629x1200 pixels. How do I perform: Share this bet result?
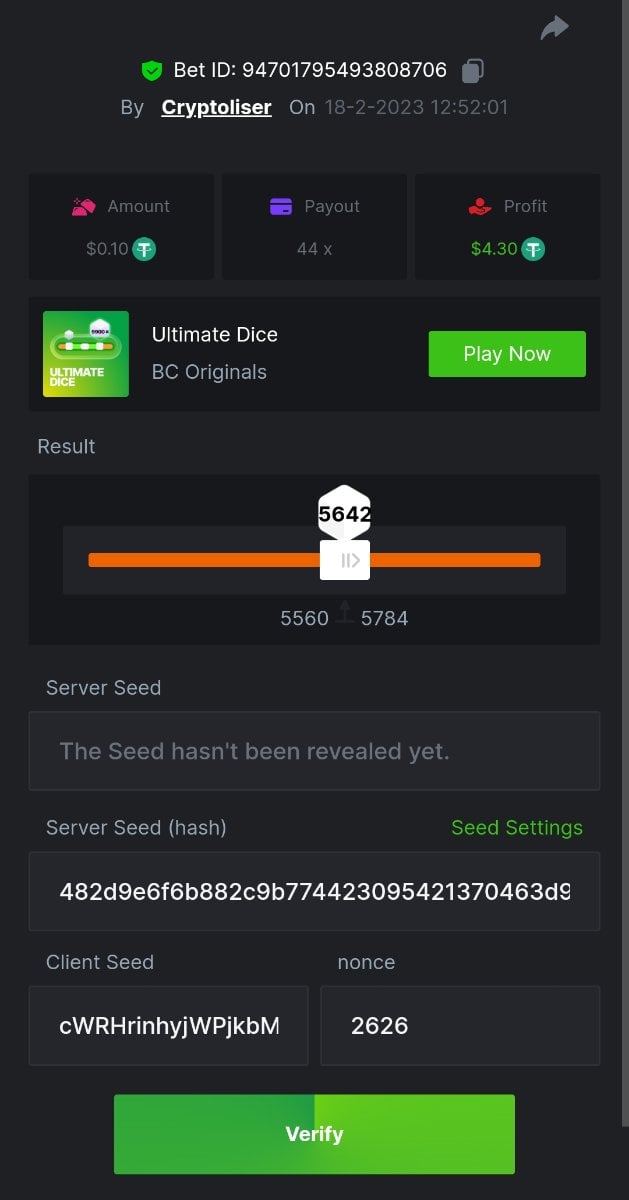[x=554, y=28]
